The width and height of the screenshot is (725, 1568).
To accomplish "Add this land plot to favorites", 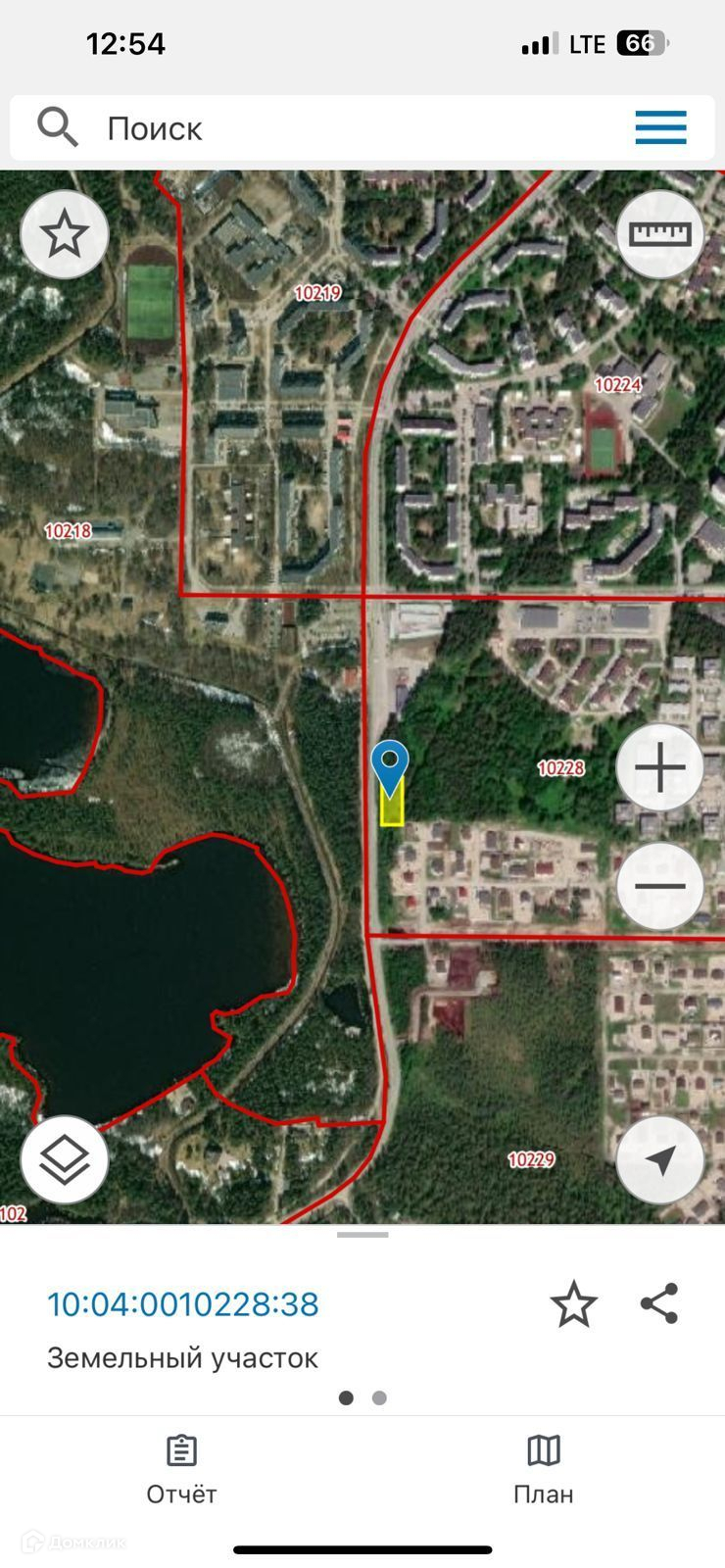I will [574, 1304].
